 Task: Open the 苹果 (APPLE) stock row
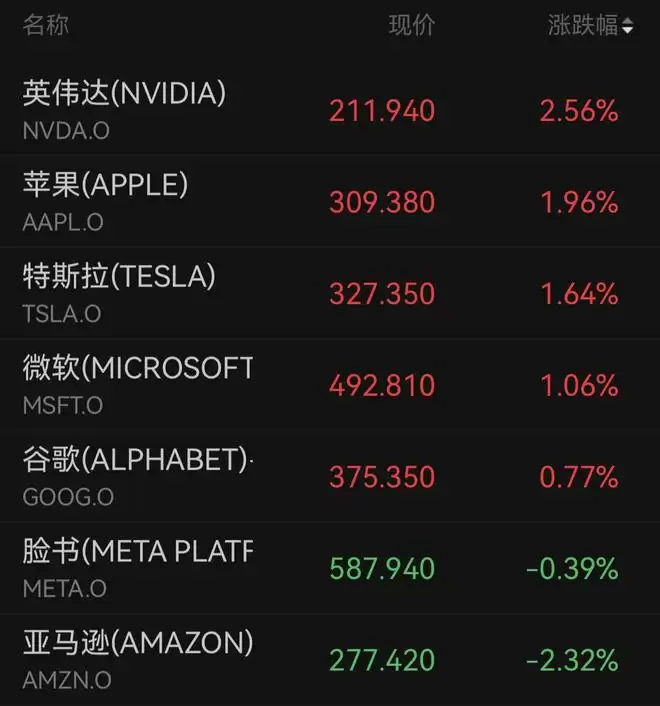click(330, 201)
